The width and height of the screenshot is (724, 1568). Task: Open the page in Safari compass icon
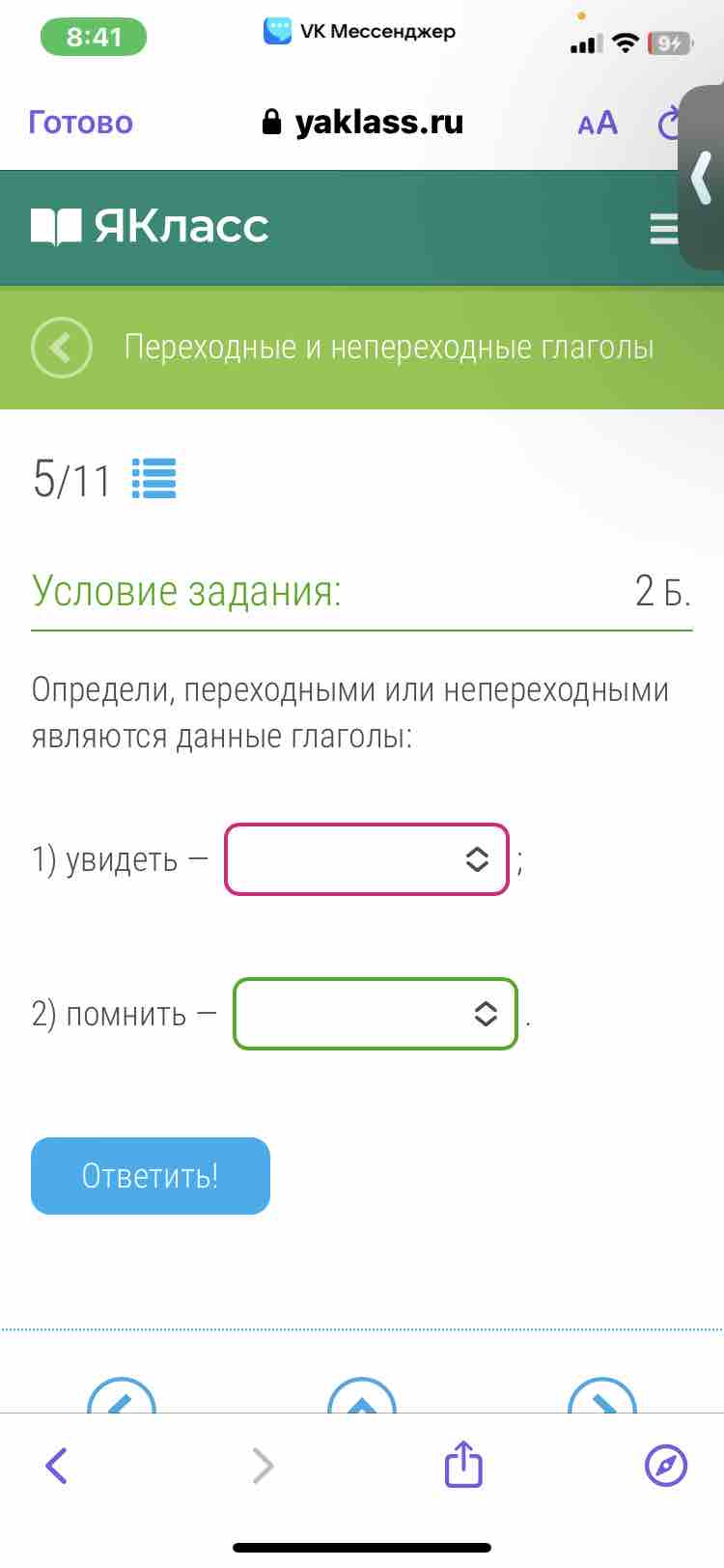pos(666,1466)
